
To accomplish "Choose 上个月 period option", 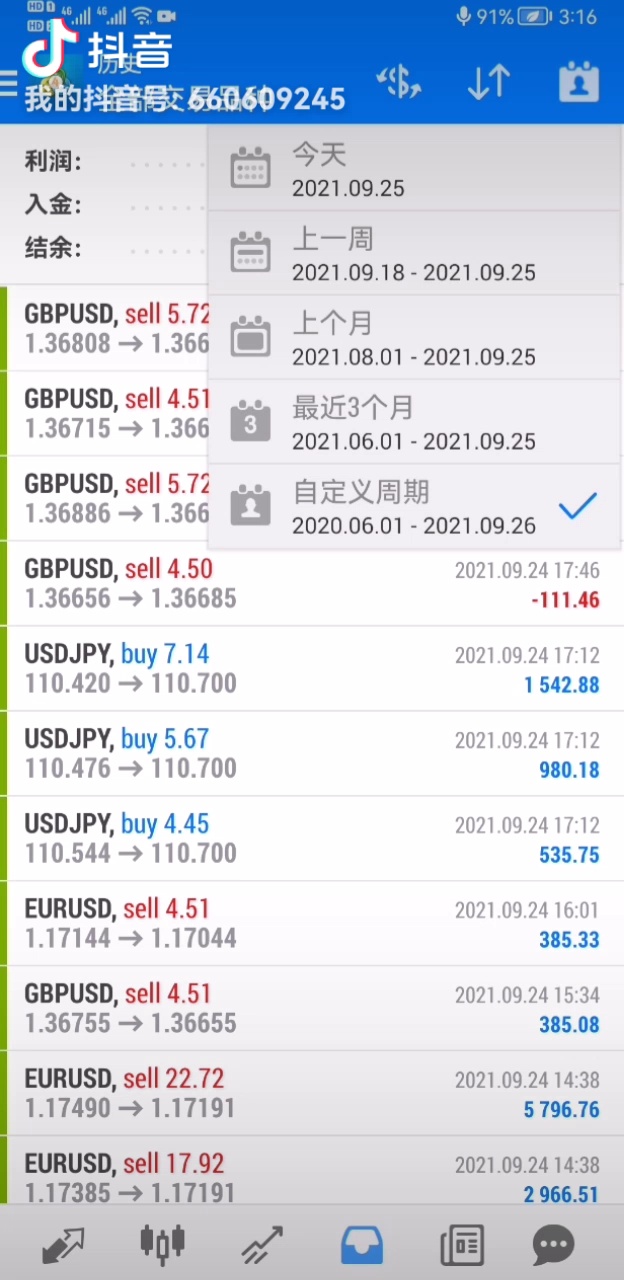I will [x=413, y=338].
